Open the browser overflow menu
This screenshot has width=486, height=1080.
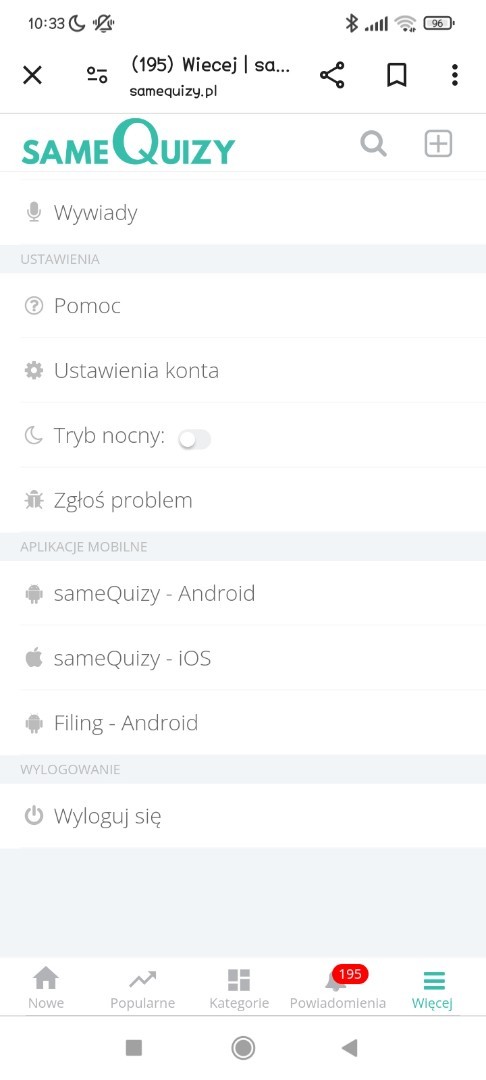pyautogui.click(x=454, y=75)
